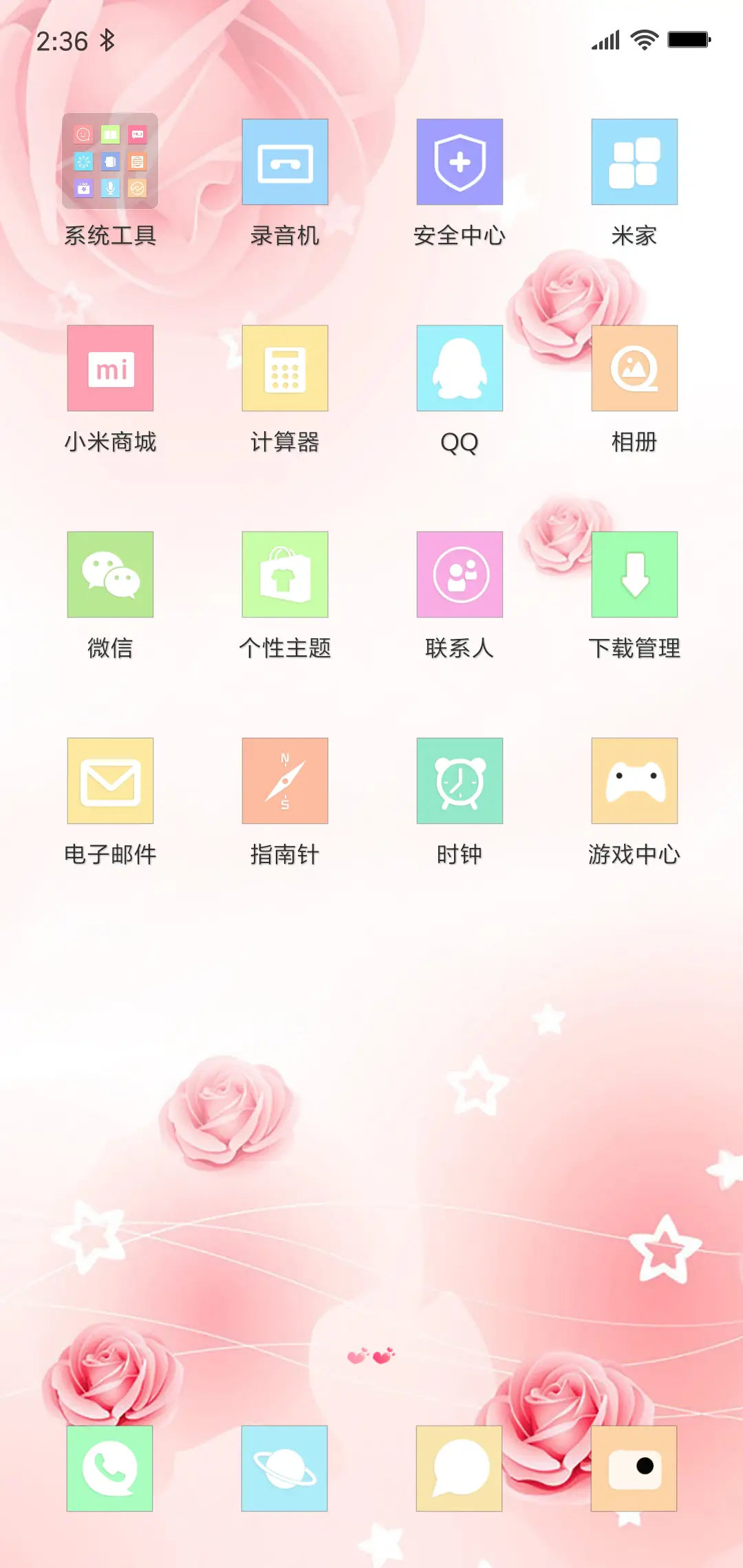The image size is (743, 1568).
Task: Launch the 录音机 voice recorder
Action: pyautogui.click(x=285, y=162)
